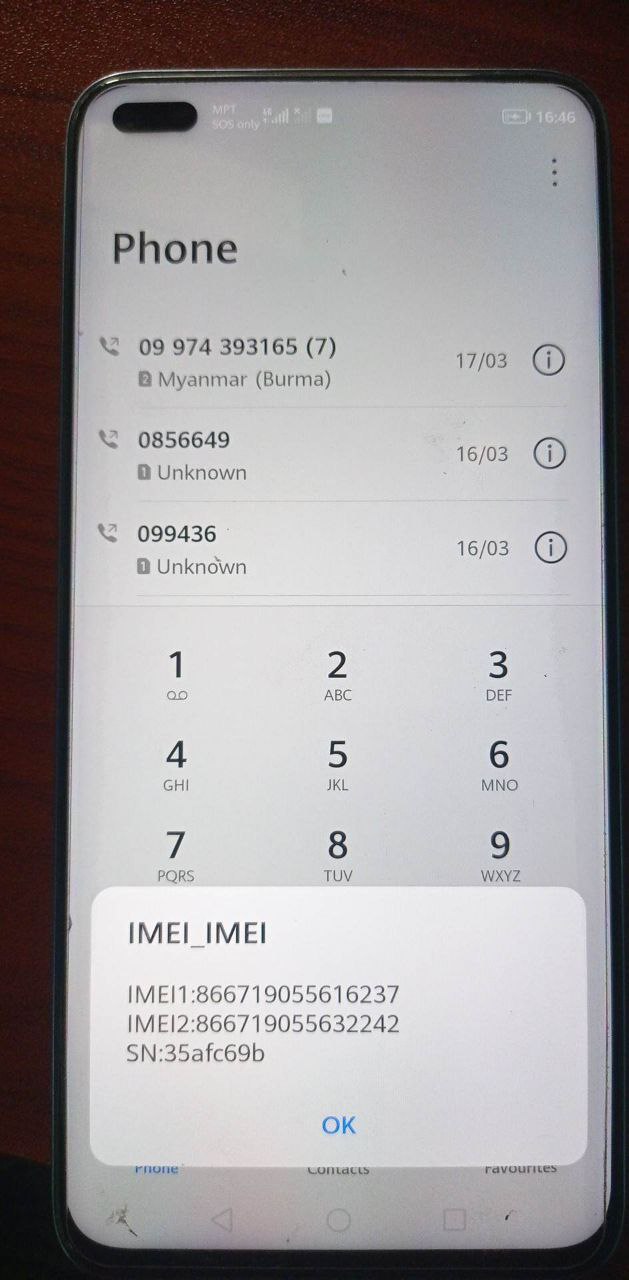Tap the 6 MNO key
The height and width of the screenshot is (1280, 629).
pos(498,766)
